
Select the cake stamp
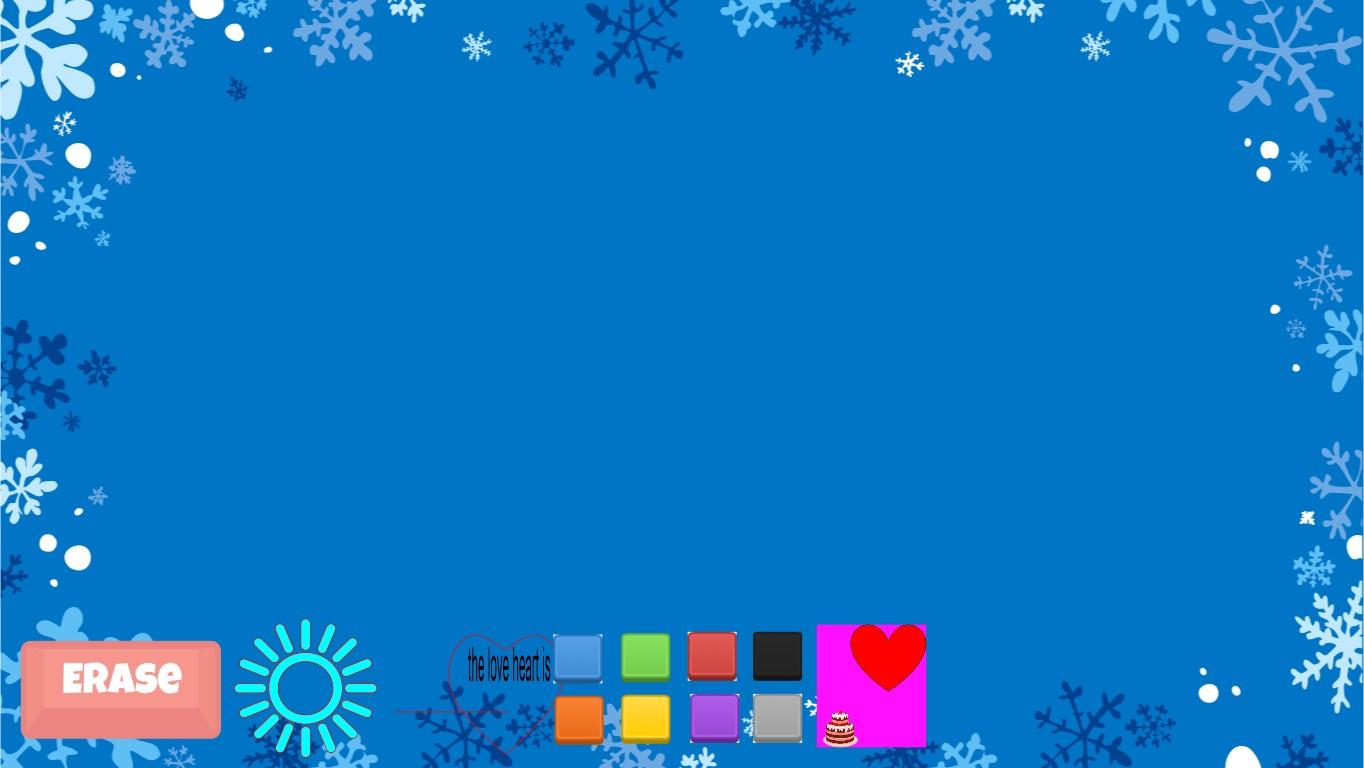tap(840, 729)
